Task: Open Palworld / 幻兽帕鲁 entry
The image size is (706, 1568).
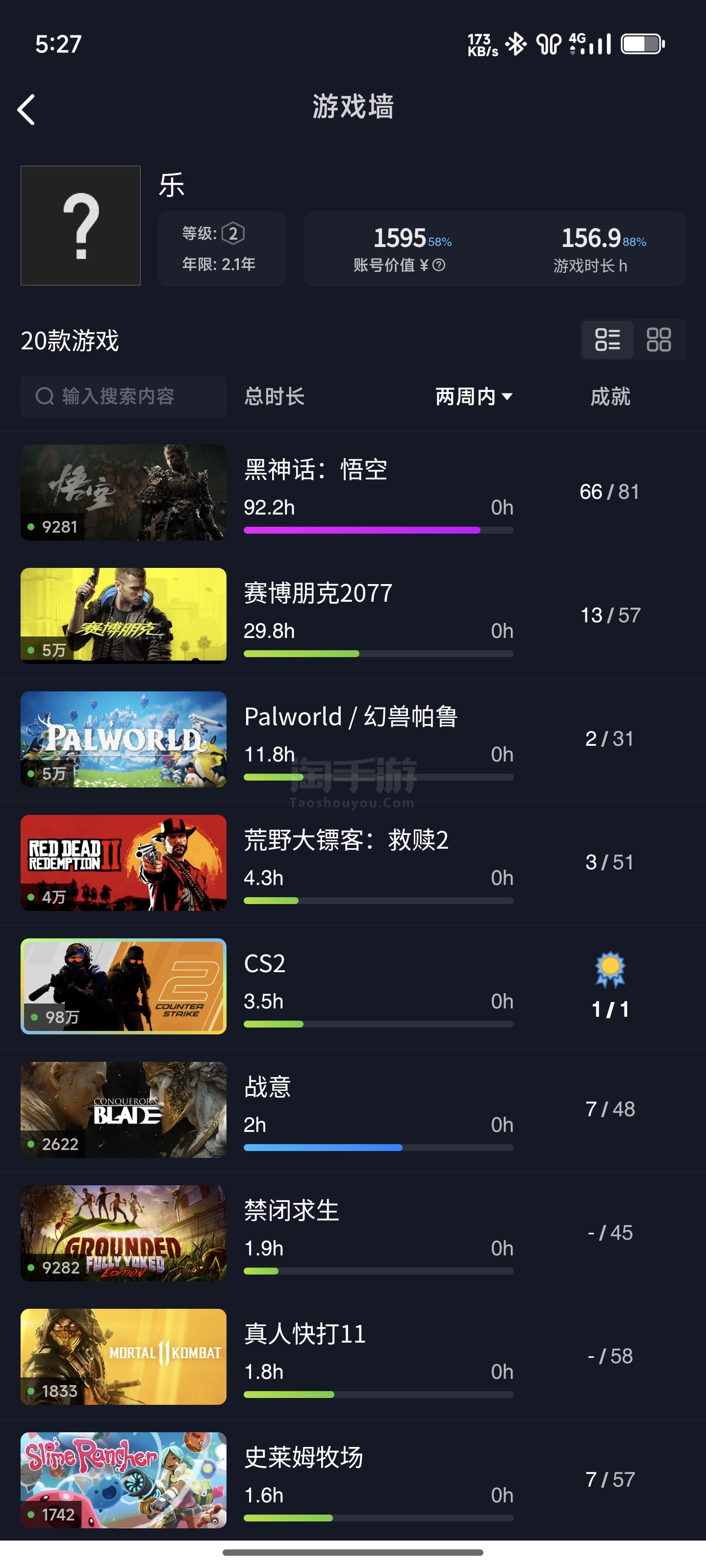Action: pyautogui.click(x=353, y=739)
